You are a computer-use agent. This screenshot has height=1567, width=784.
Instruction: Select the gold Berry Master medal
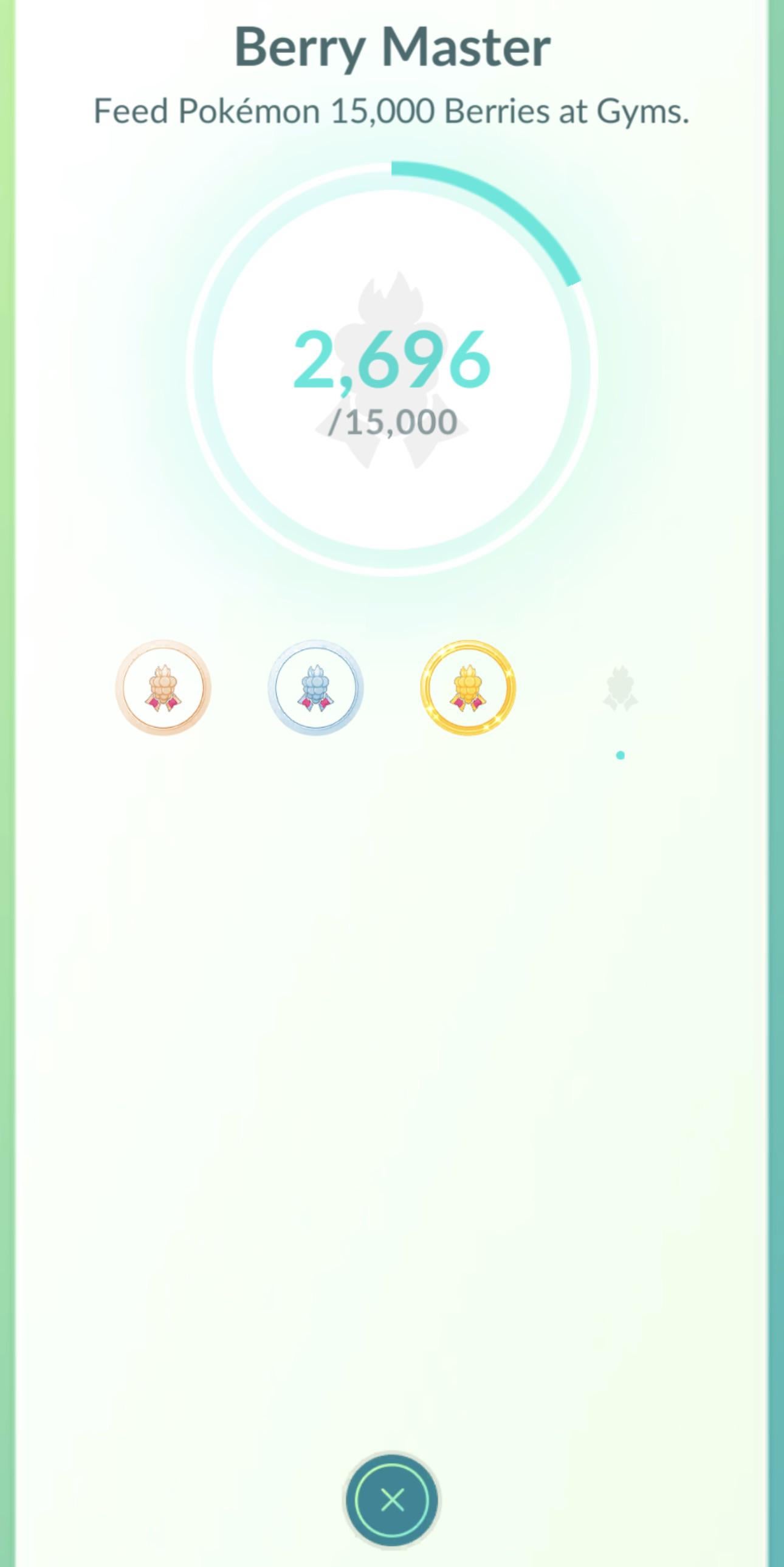tap(468, 687)
